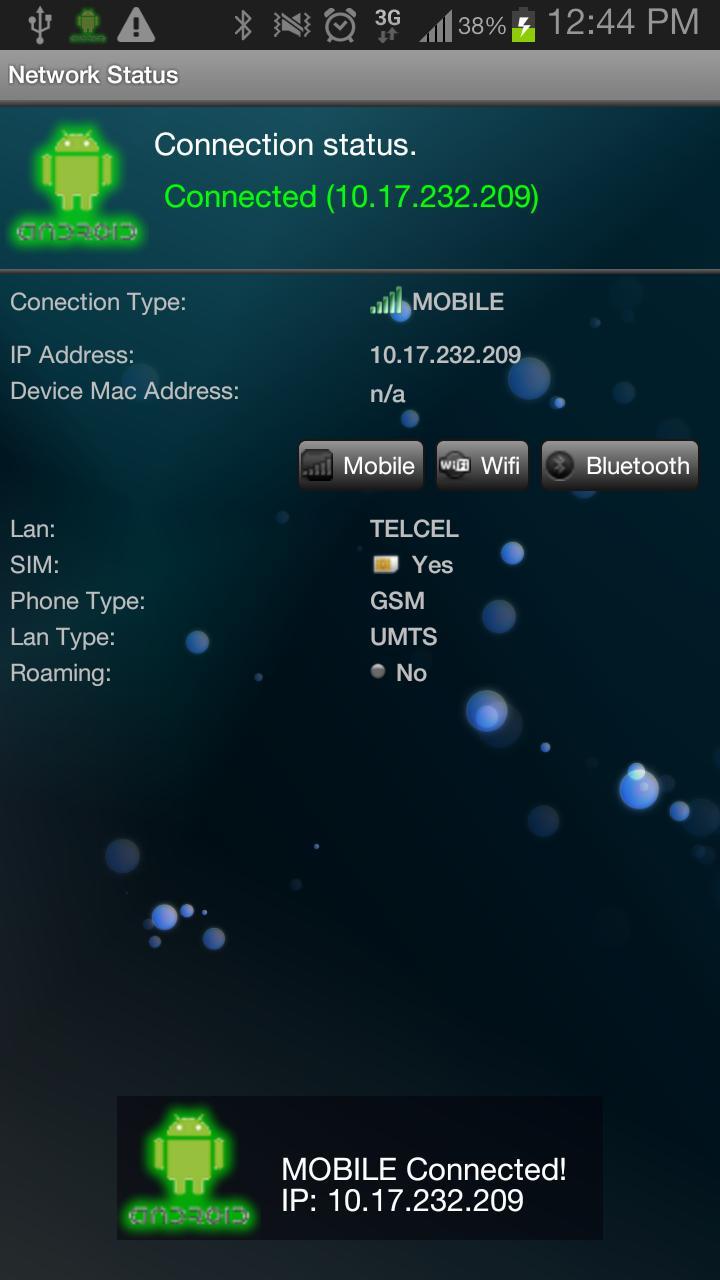Screen dimensions: 720x1280
Task: Select the Wifi connection icon button
Action: click(x=482, y=465)
